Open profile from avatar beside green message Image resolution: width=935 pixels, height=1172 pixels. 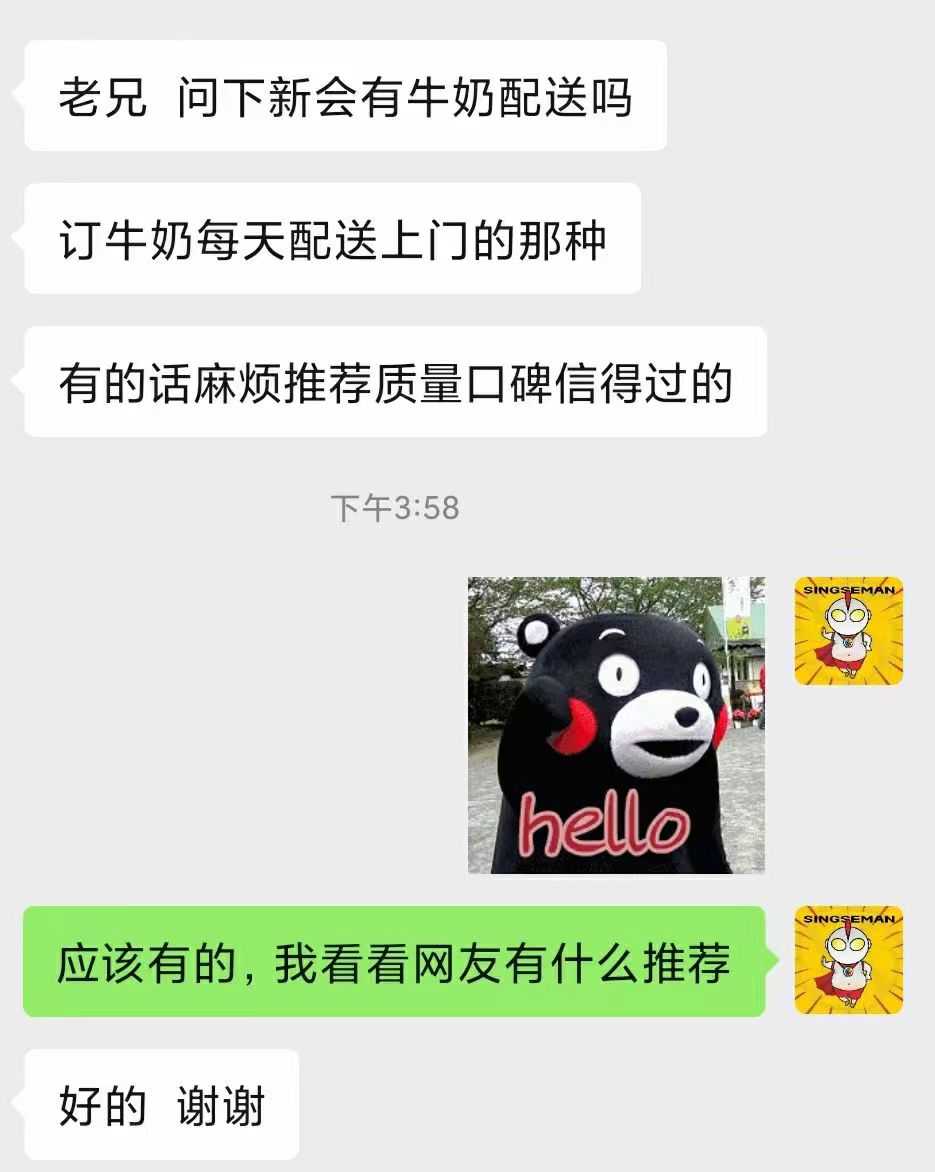(x=848, y=960)
